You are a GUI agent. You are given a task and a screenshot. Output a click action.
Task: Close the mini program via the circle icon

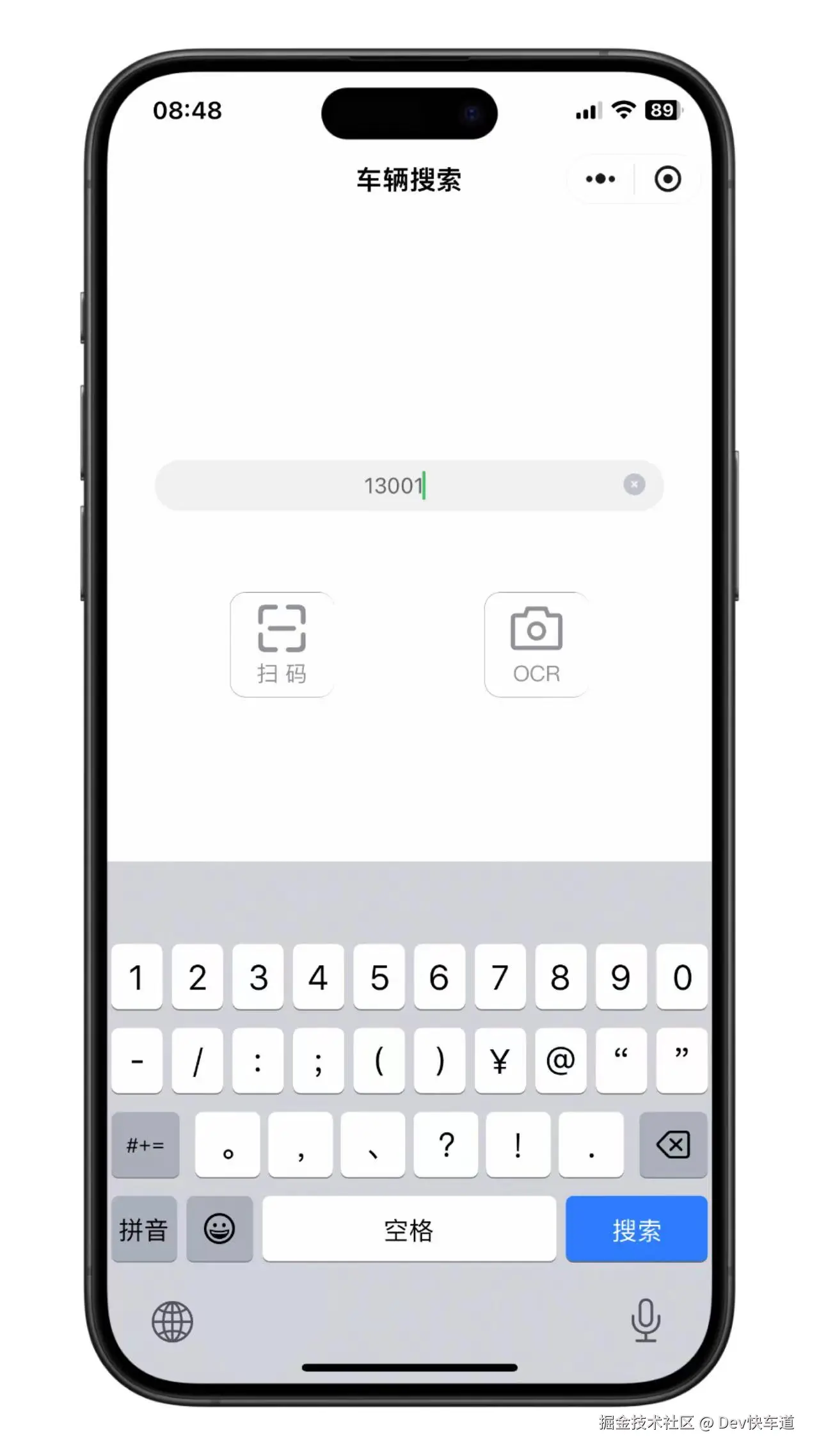coord(667,179)
